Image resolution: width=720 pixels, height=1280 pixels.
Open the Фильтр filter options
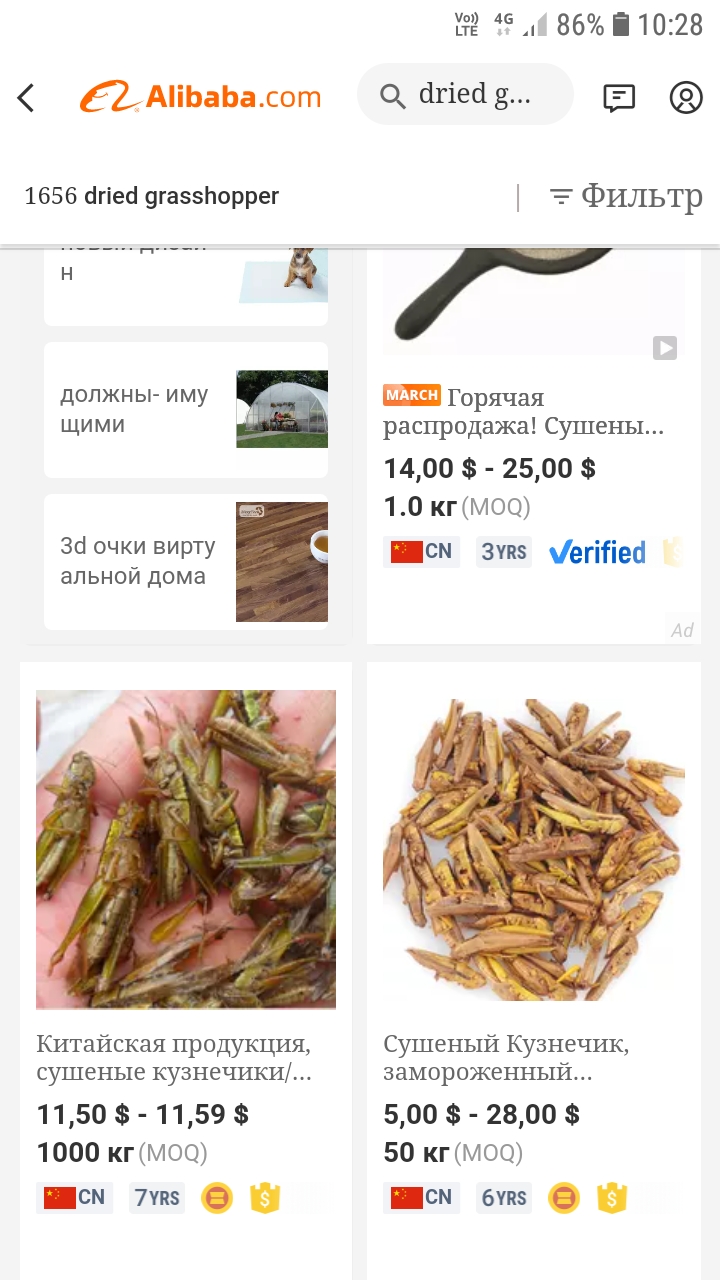[x=627, y=196]
